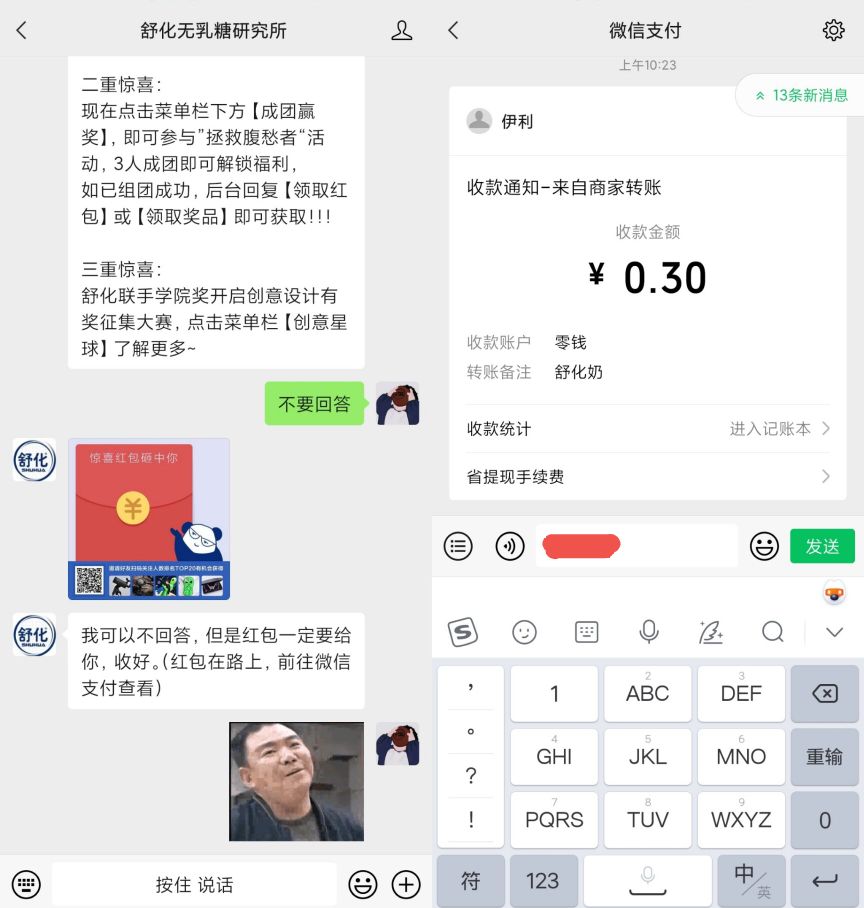Screen dimensions: 864x908
Task: Collapse the keyboard with the down chevron
Action: click(834, 632)
